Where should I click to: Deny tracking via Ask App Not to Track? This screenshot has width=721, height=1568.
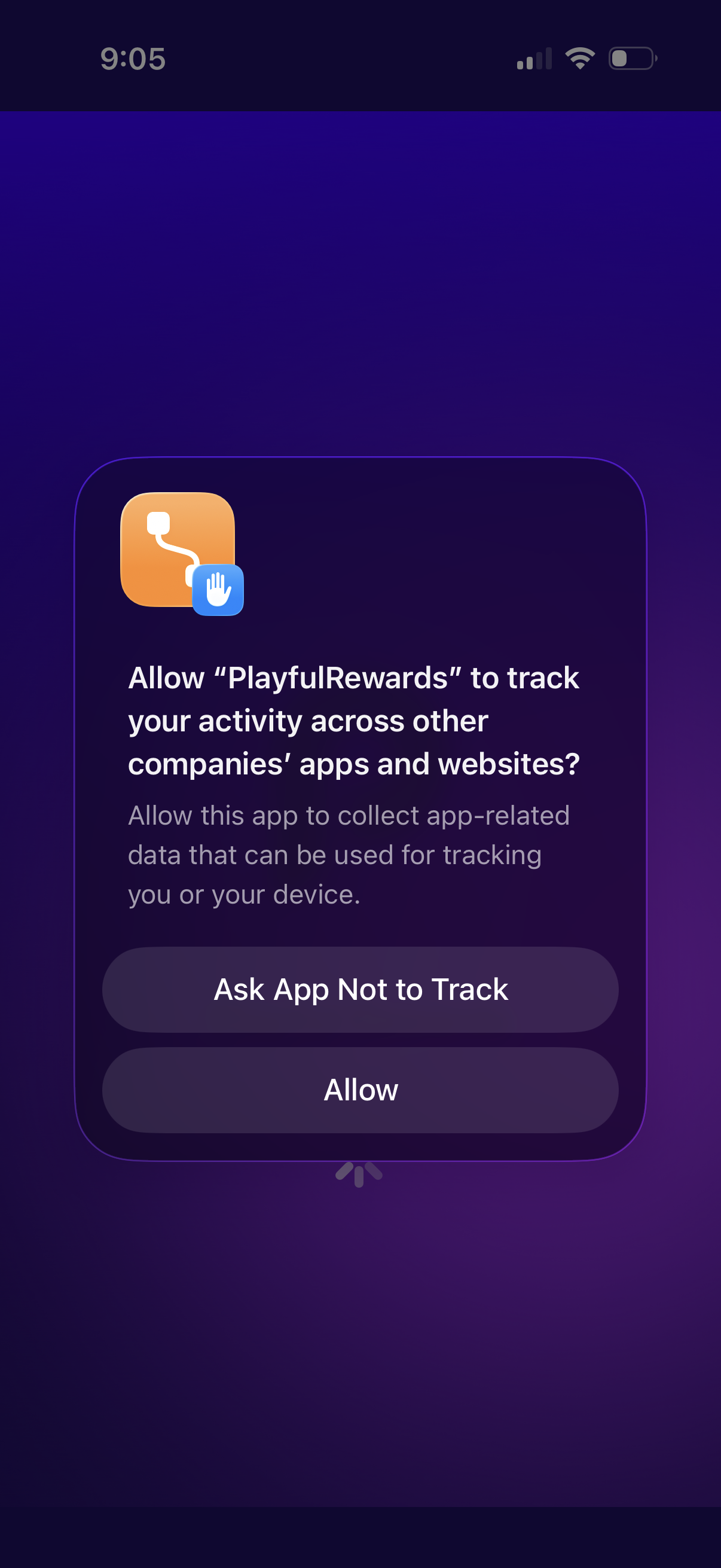pos(360,989)
